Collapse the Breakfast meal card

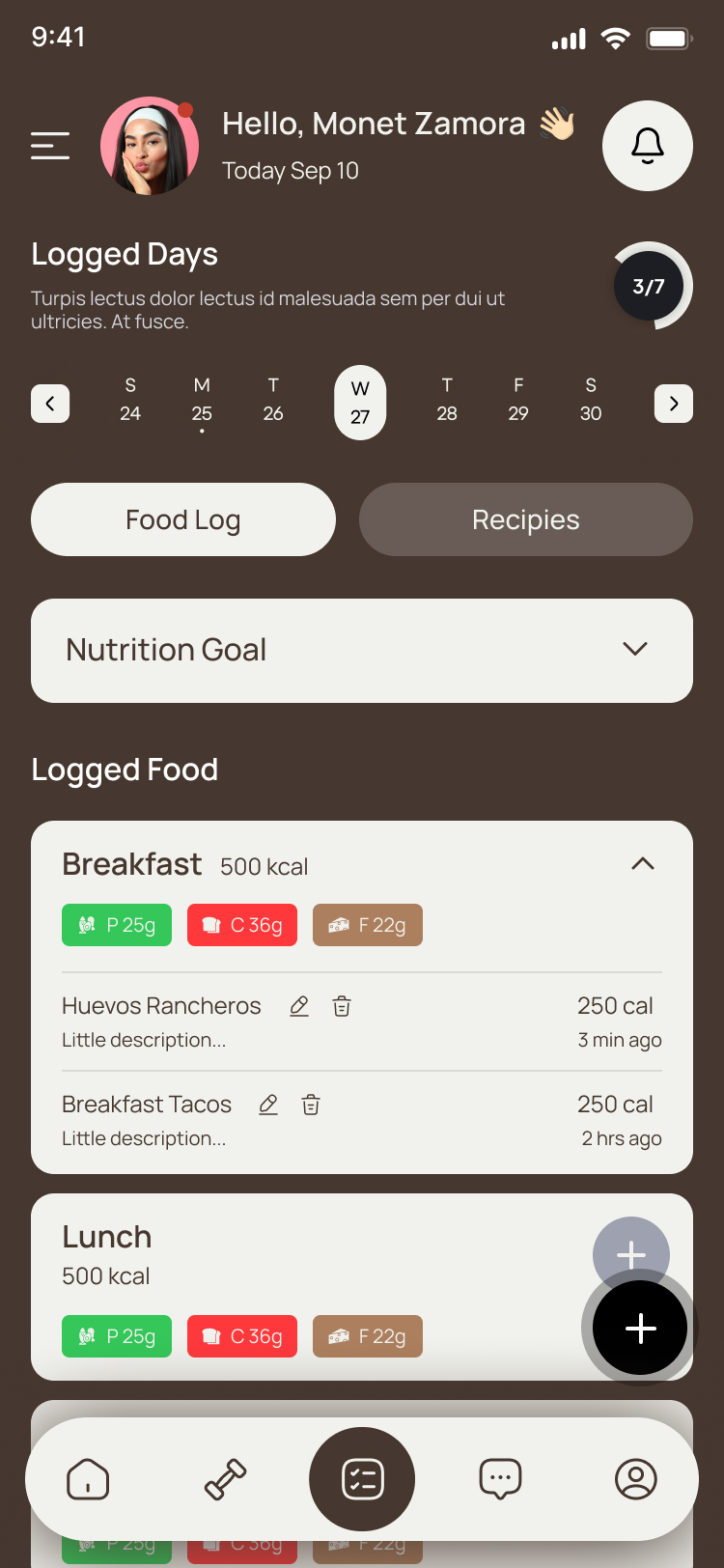click(x=642, y=863)
